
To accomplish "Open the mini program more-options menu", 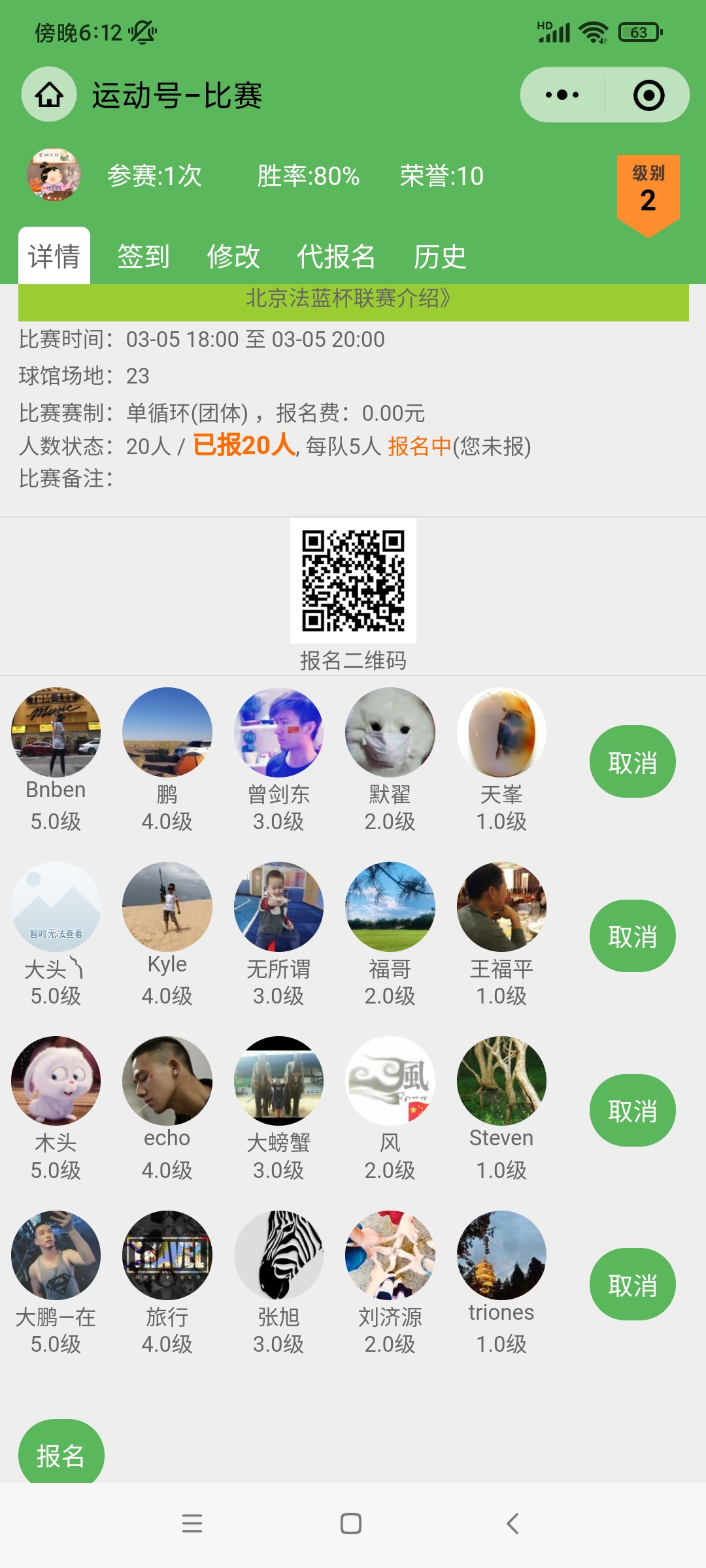I will pos(562,95).
